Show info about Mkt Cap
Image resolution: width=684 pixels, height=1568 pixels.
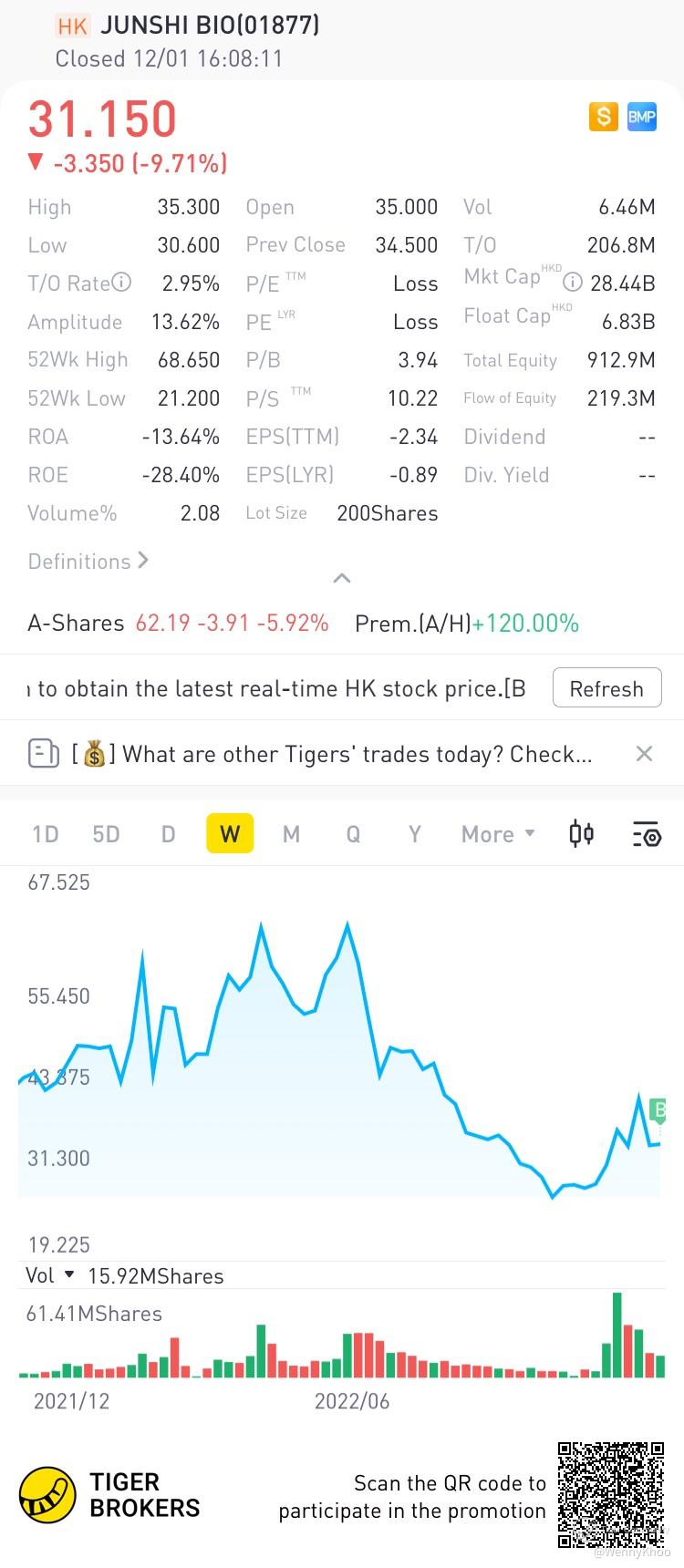[573, 282]
